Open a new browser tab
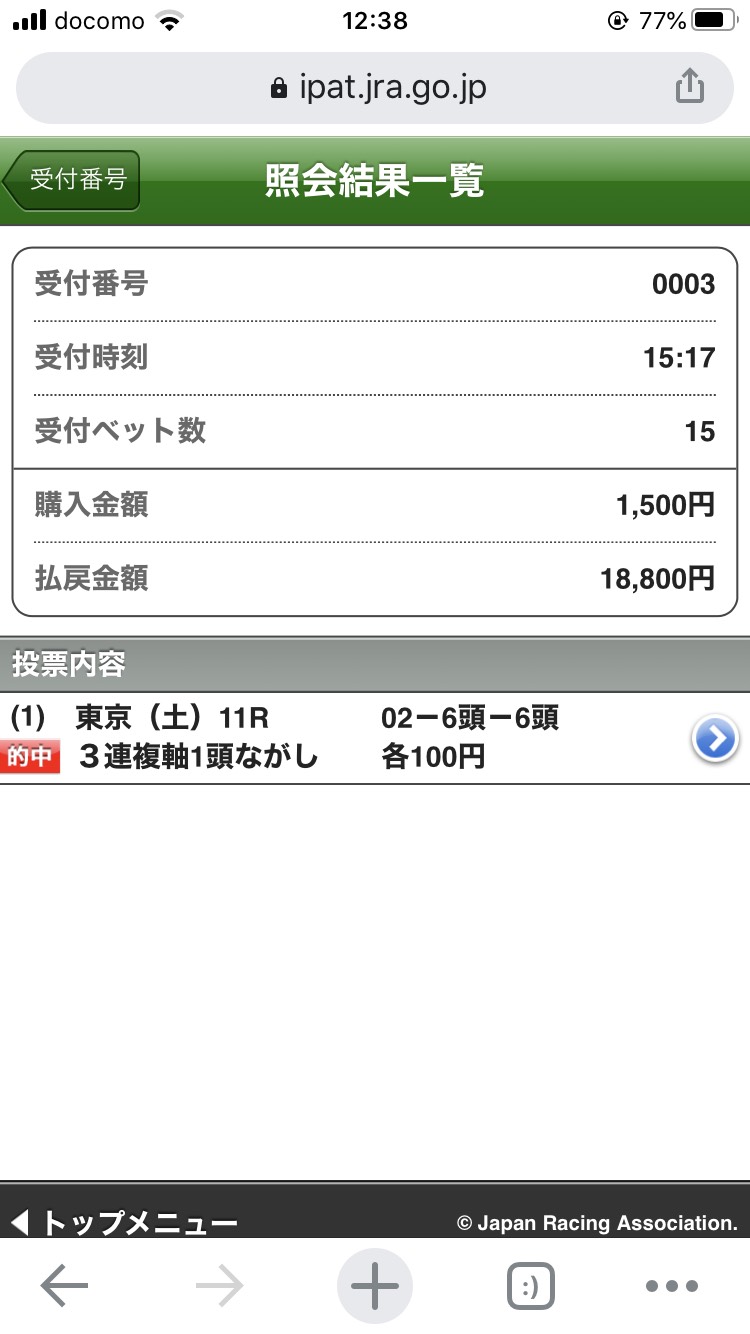 point(375,1286)
